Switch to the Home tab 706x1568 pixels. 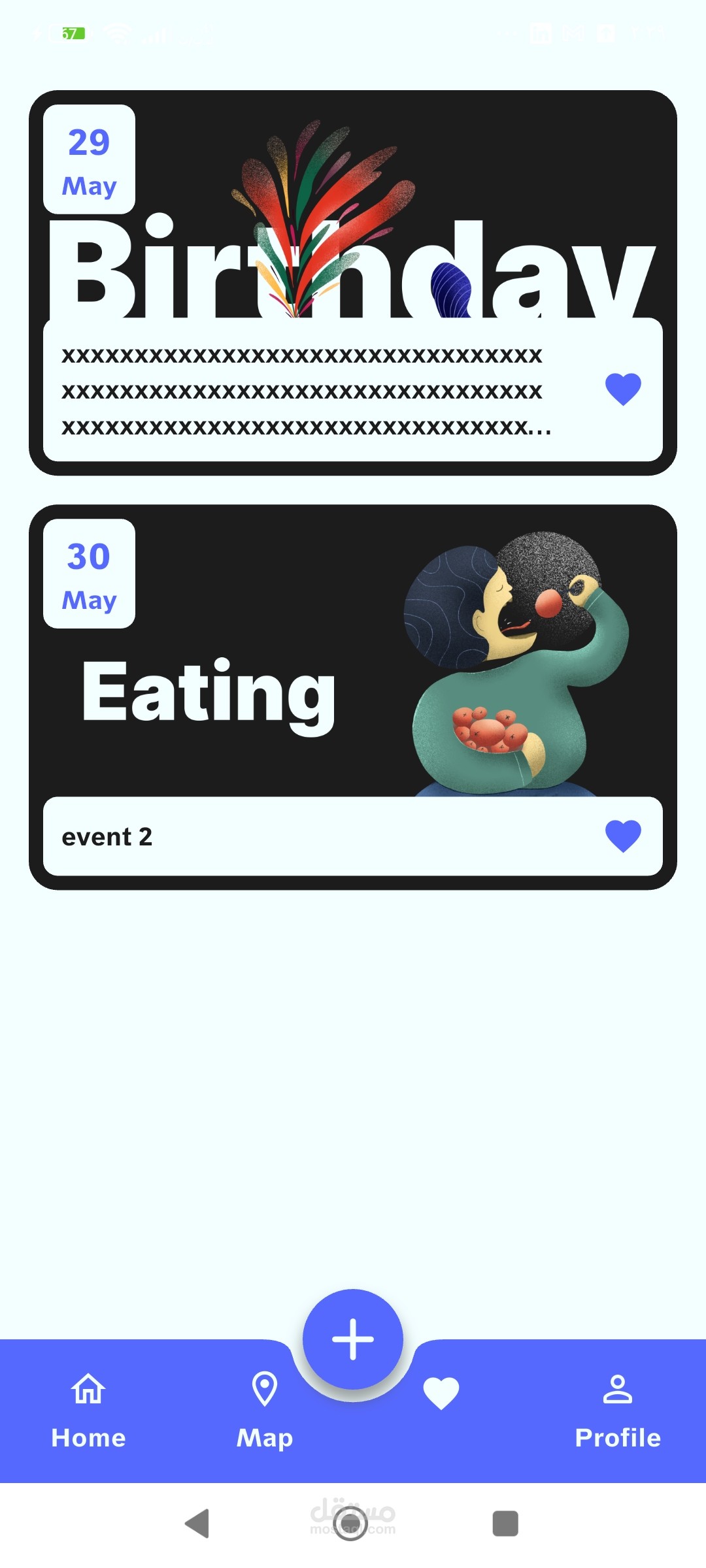[88, 1411]
